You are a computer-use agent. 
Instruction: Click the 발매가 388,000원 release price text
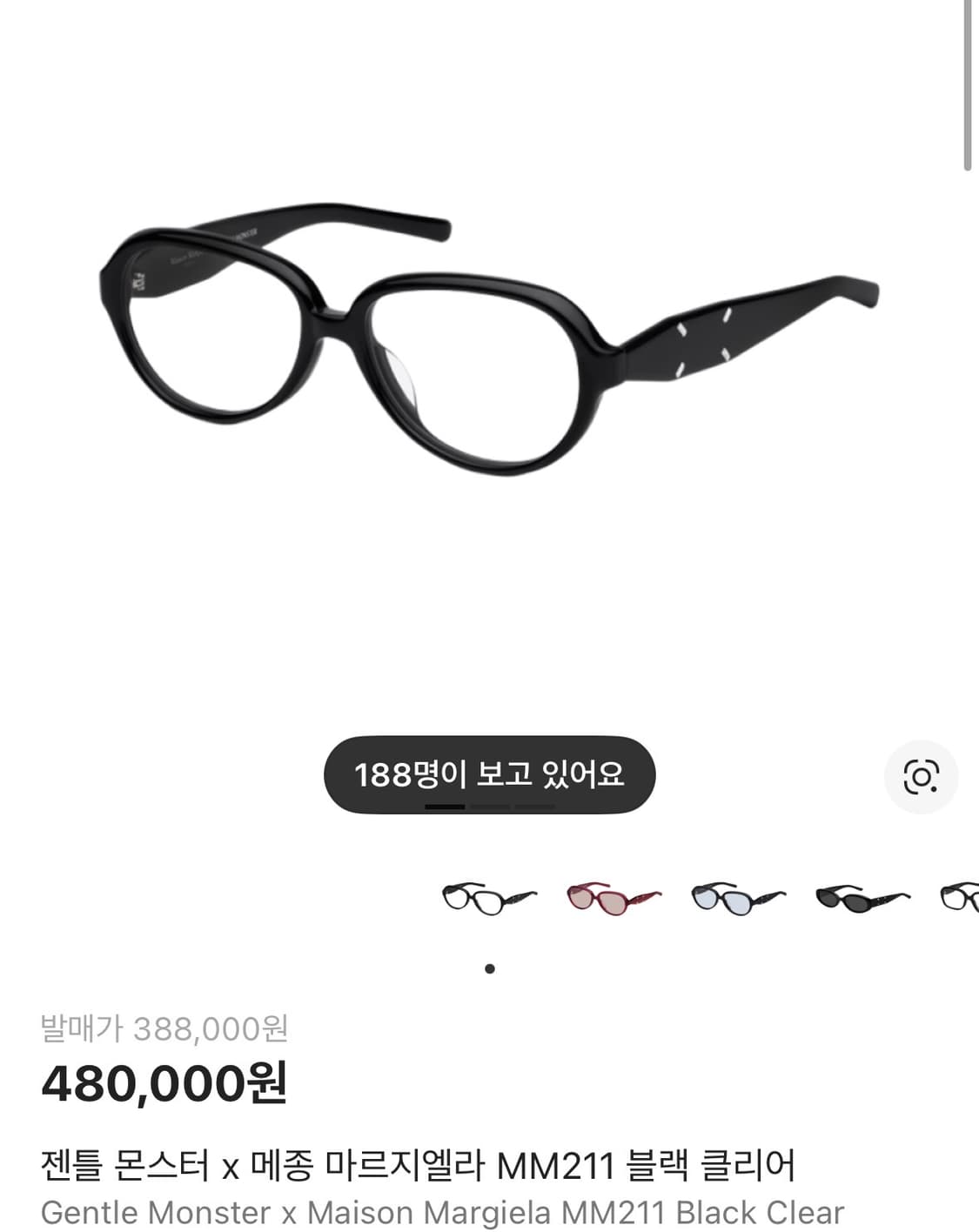pos(165,1028)
